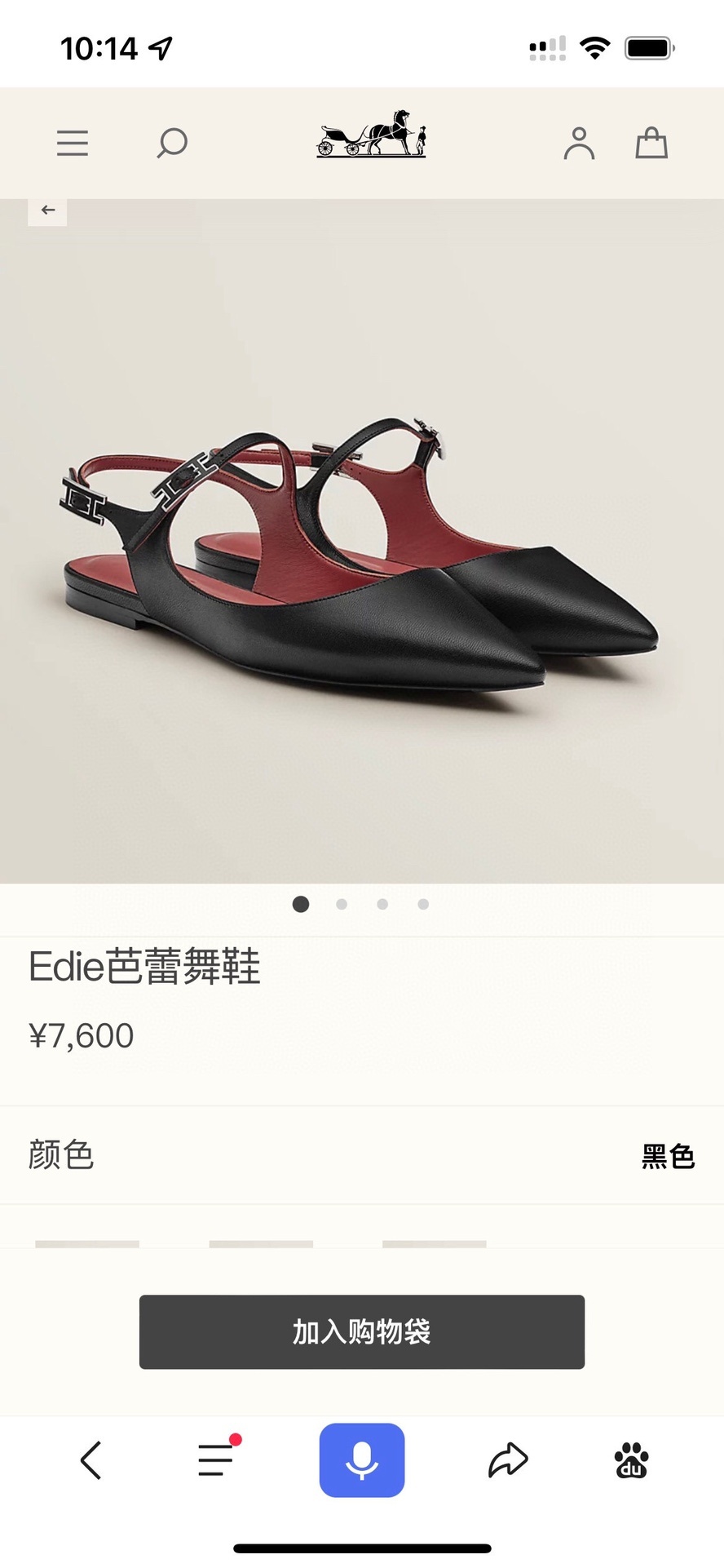The height and width of the screenshot is (1568, 724).
Task: Open the browser menu with the red dot
Action: [216, 1460]
